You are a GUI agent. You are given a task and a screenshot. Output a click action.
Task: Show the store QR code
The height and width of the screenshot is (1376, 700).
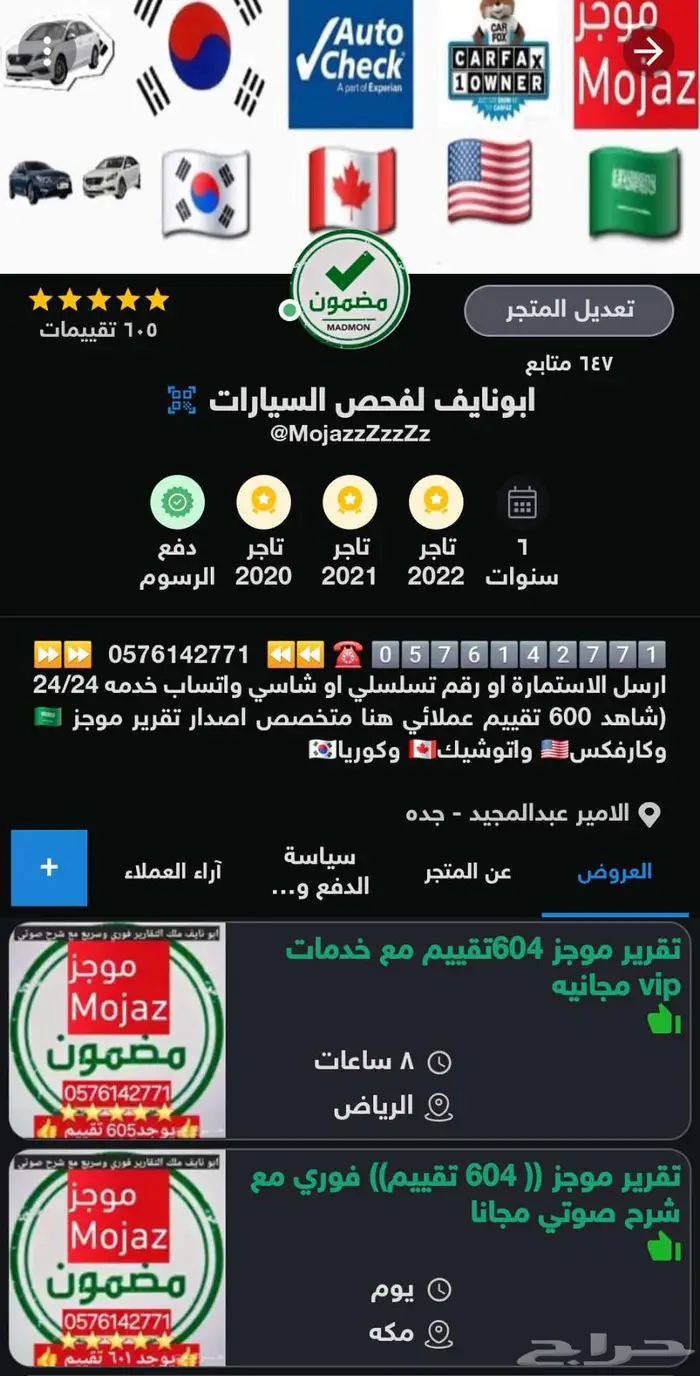pos(182,401)
